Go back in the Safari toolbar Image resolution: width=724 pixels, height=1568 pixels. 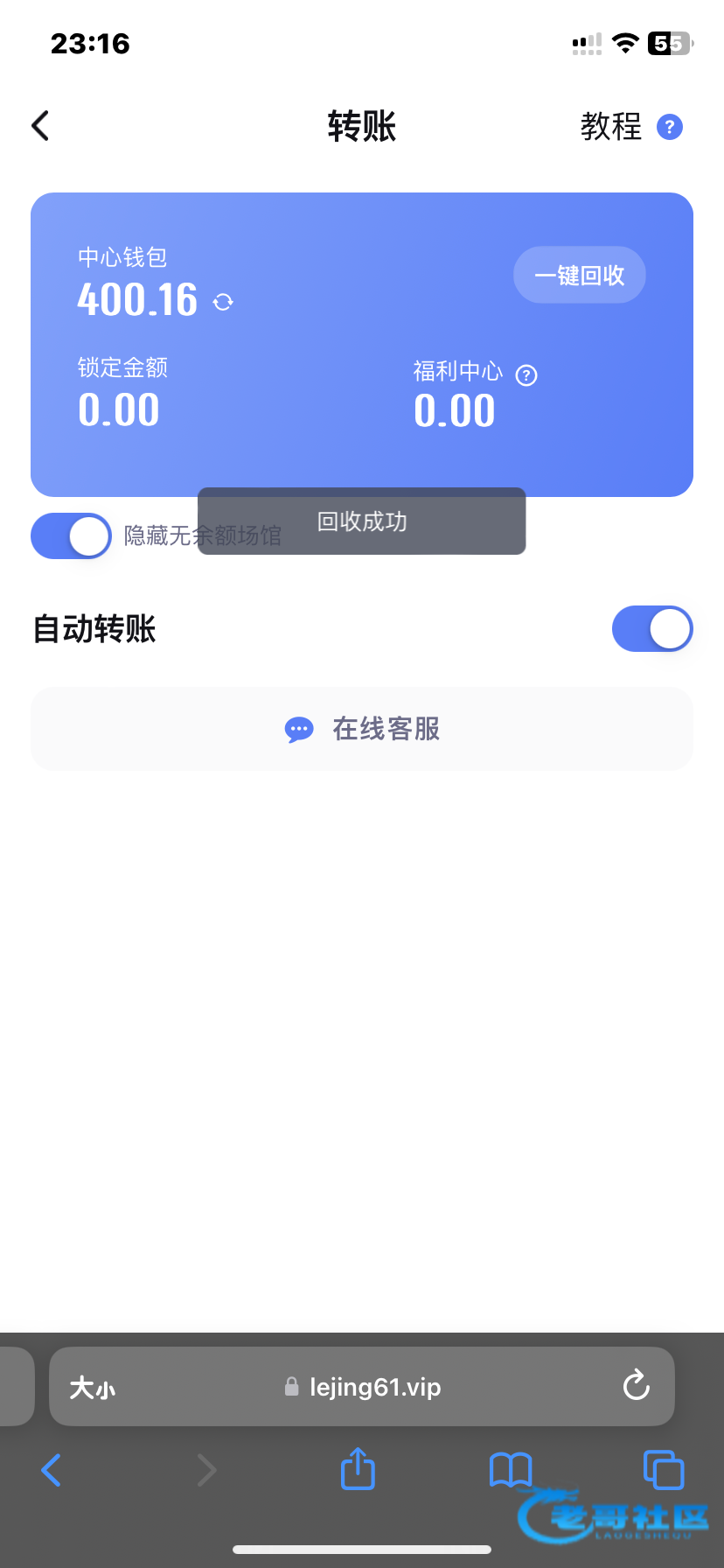tap(52, 1470)
